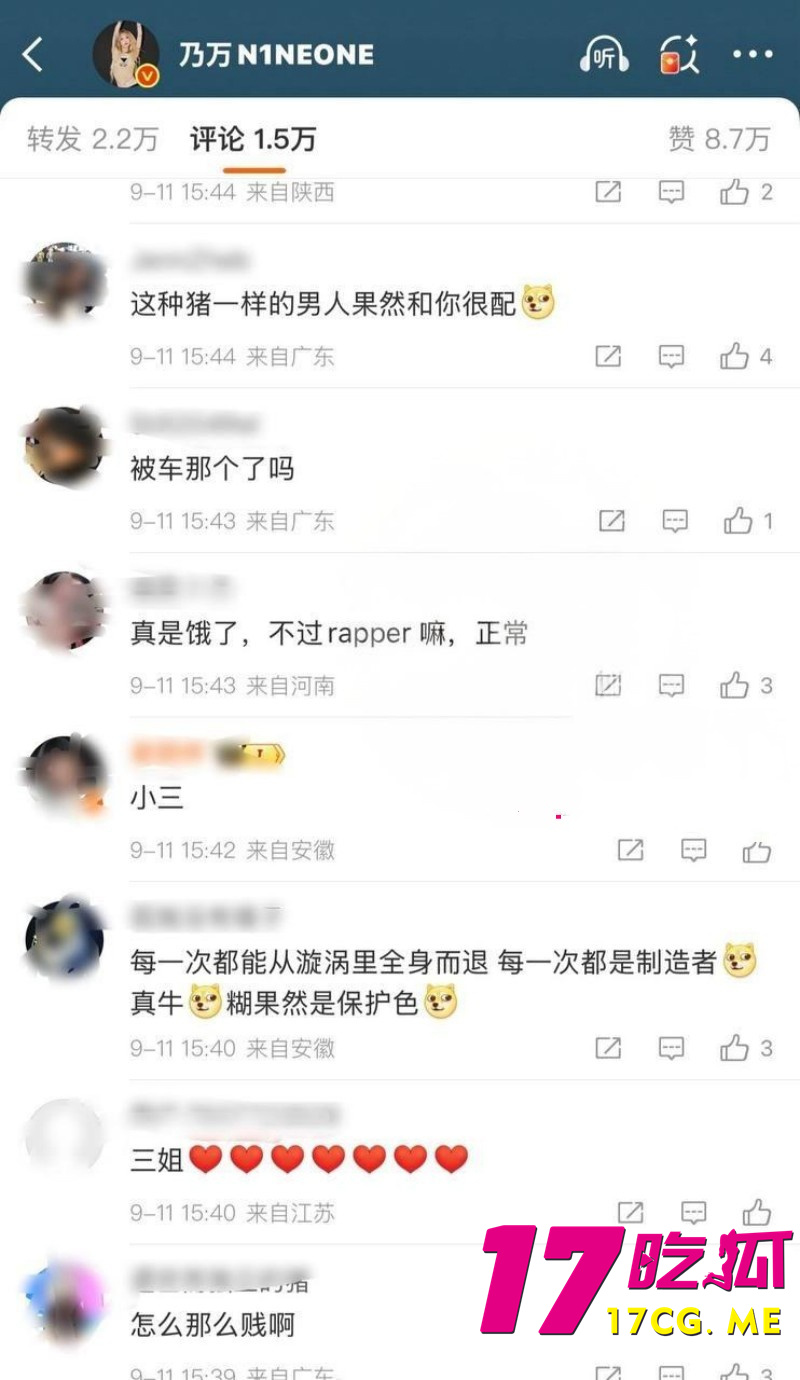800x1380 pixels.
Task: Reply to the comment 每一次都能从漩涡里全身而退
Action: click(x=671, y=1048)
